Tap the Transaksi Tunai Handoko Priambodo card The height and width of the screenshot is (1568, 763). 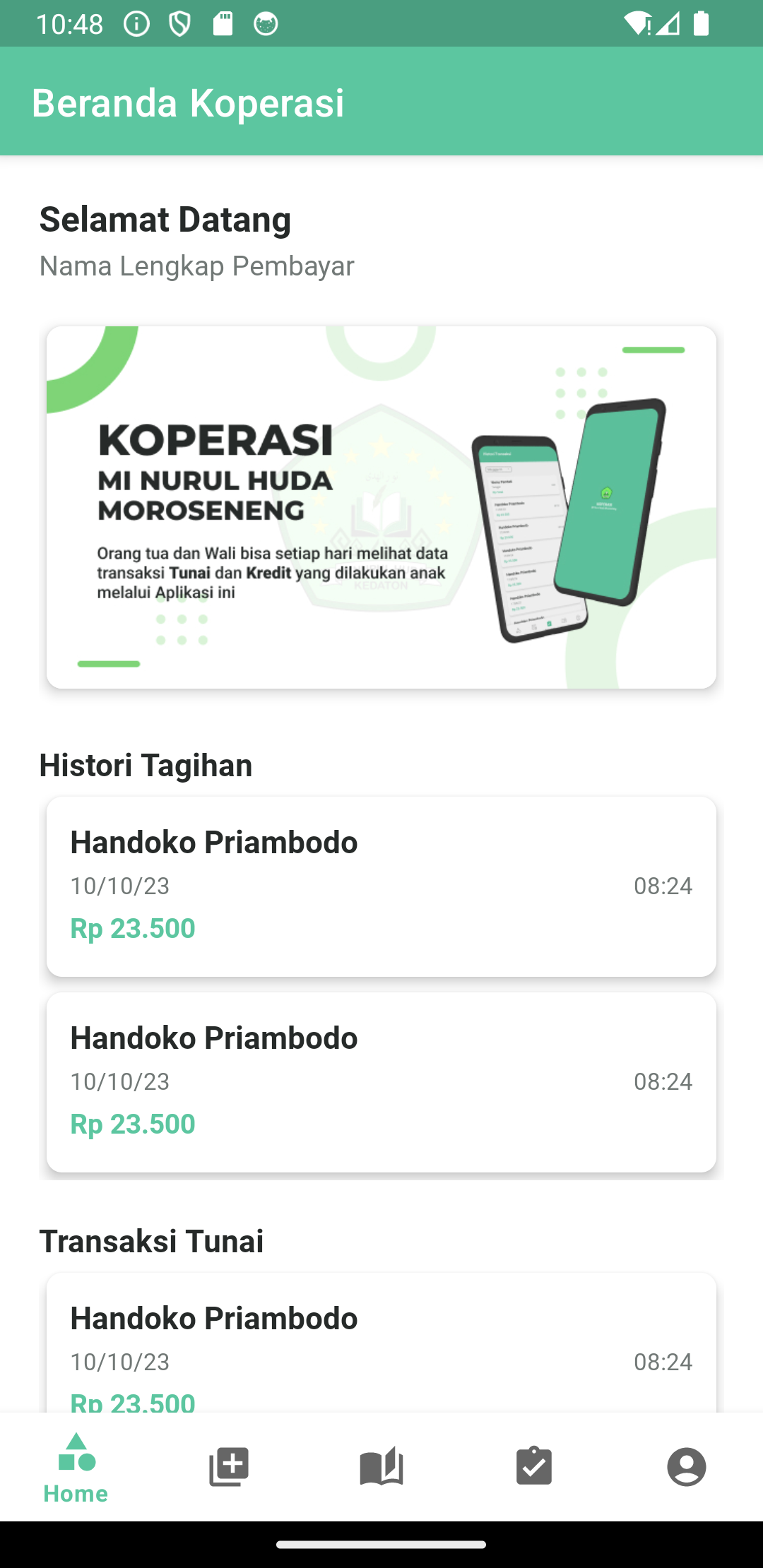pyautogui.click(x=381, y=1342)
